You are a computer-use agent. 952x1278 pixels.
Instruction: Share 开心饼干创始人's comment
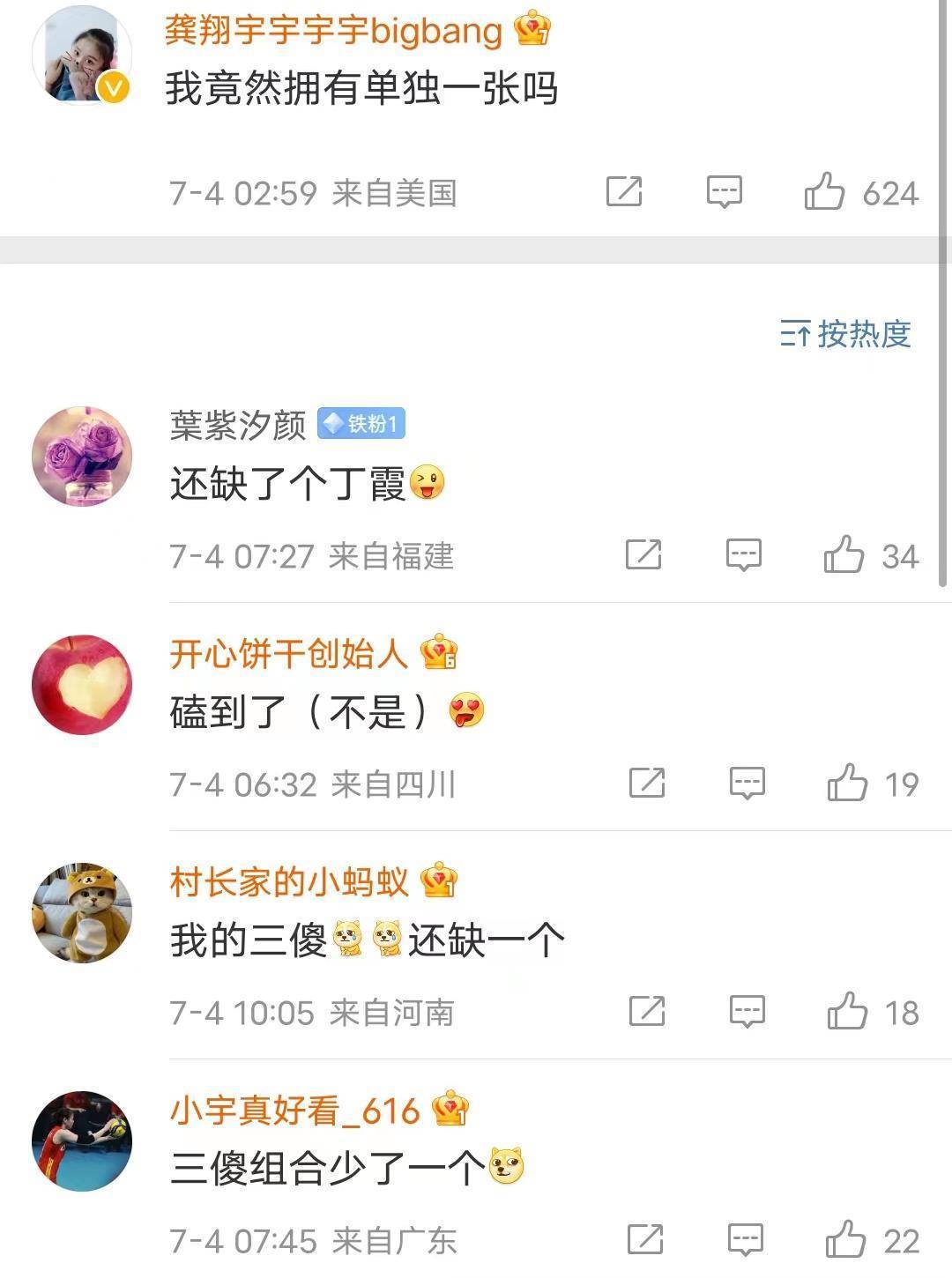click(x=647, y=783)
